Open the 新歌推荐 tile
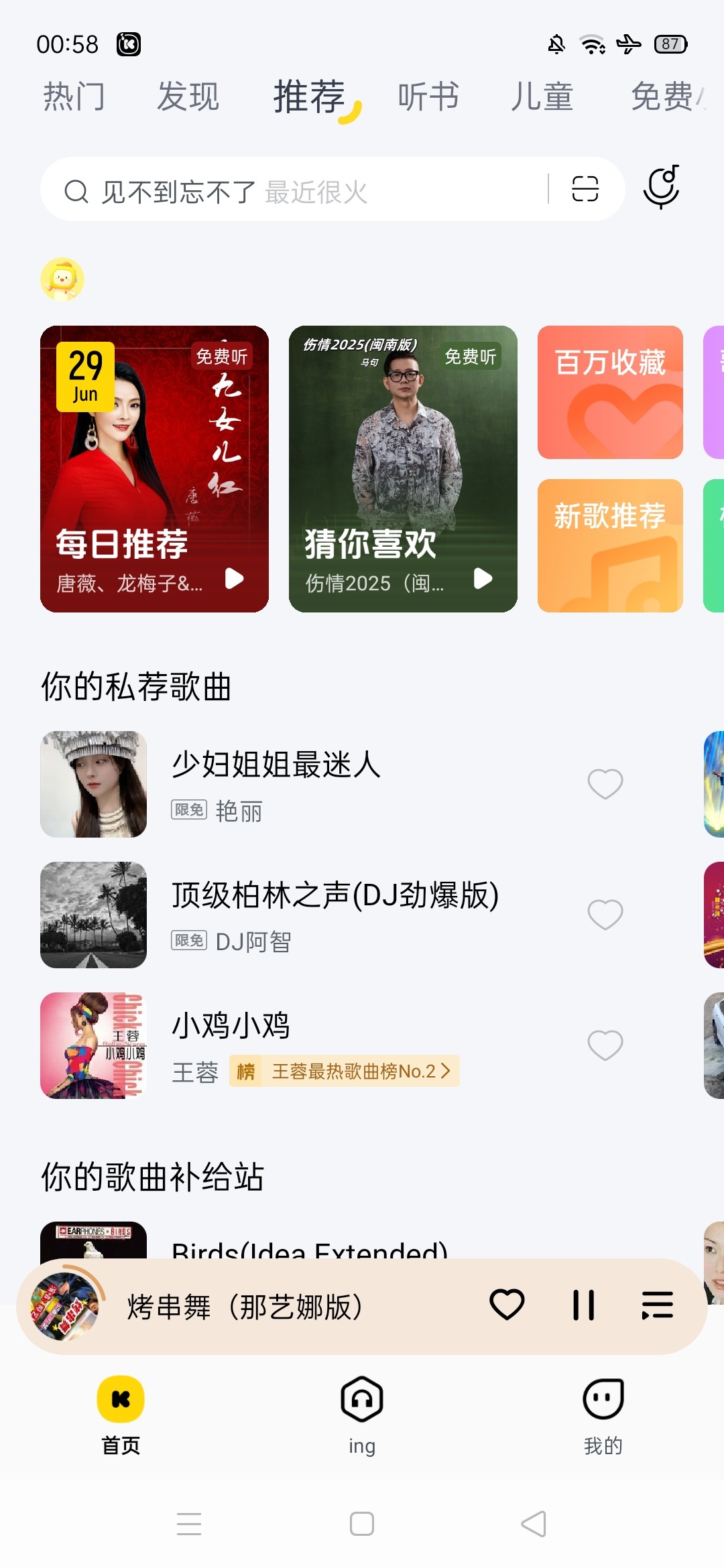724x1568 pixels. coord(610,545)
